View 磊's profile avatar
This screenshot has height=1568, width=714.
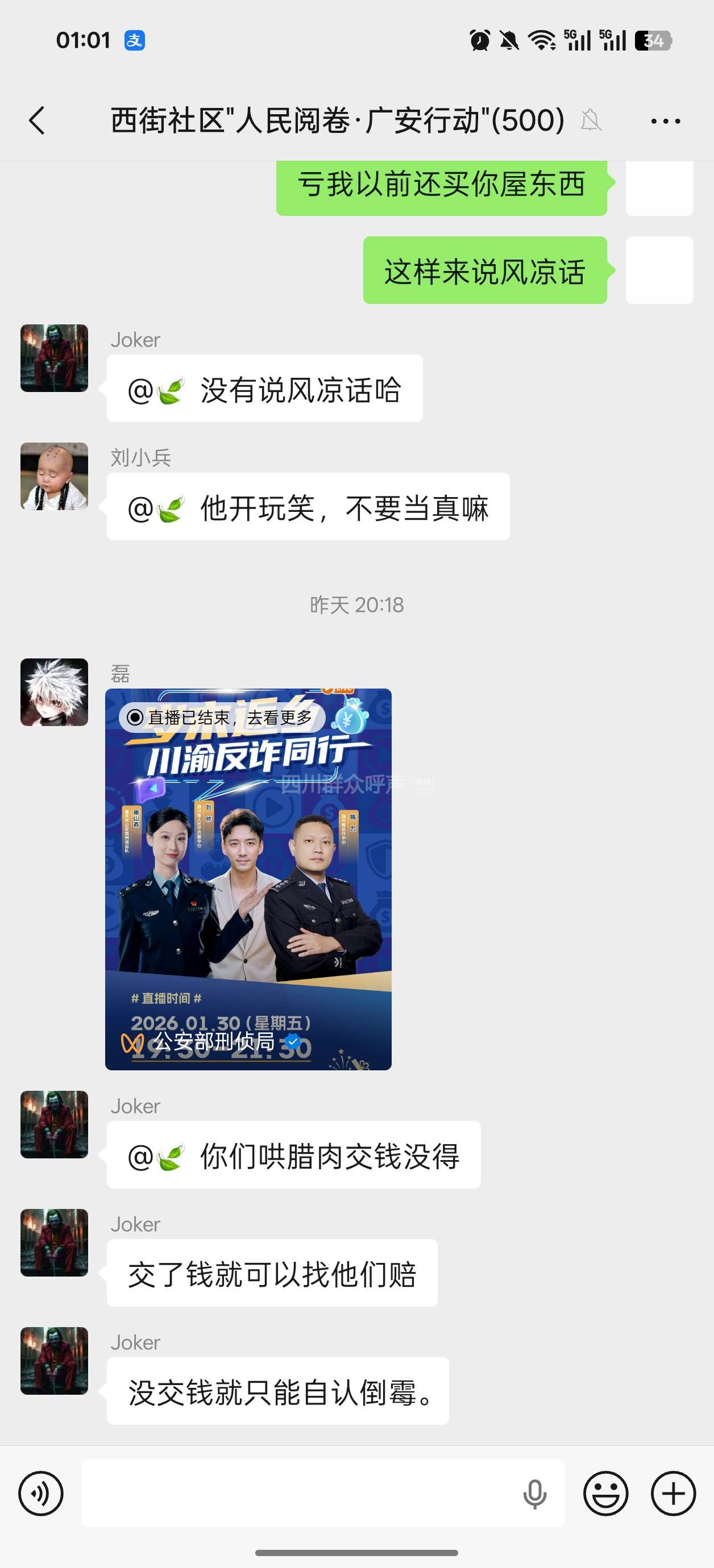point(54,692)
